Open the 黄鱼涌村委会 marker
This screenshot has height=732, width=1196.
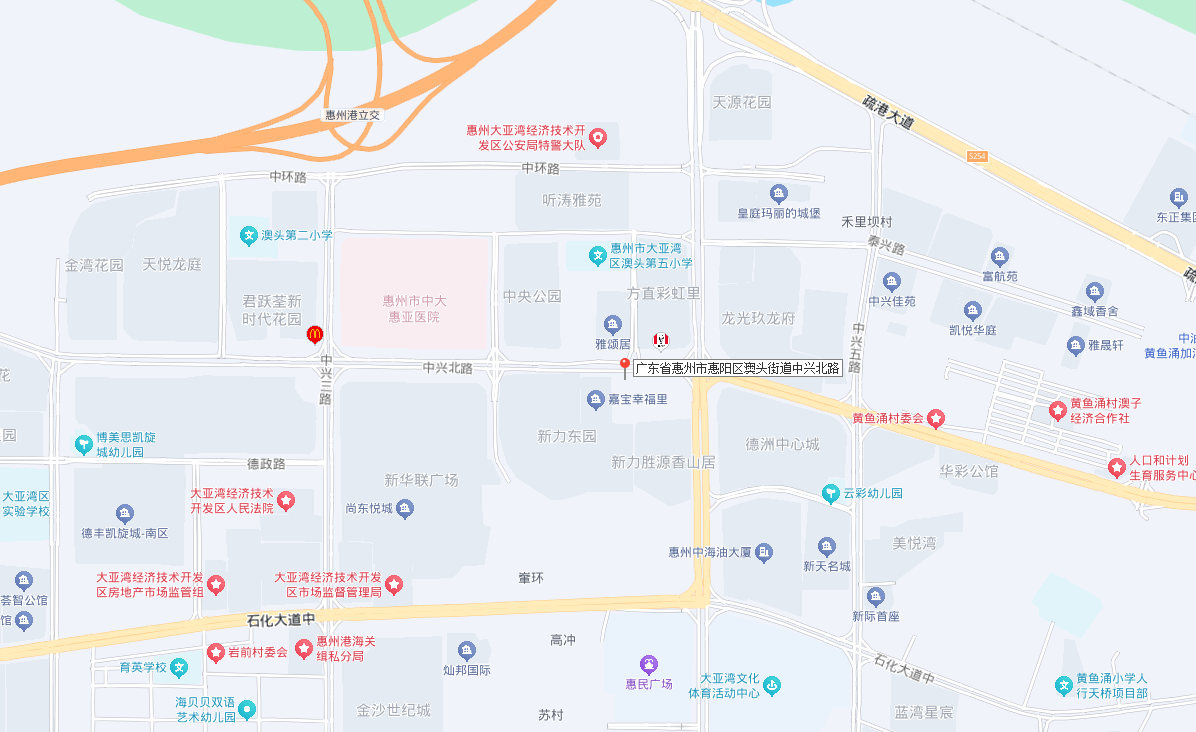coord(936,418)
